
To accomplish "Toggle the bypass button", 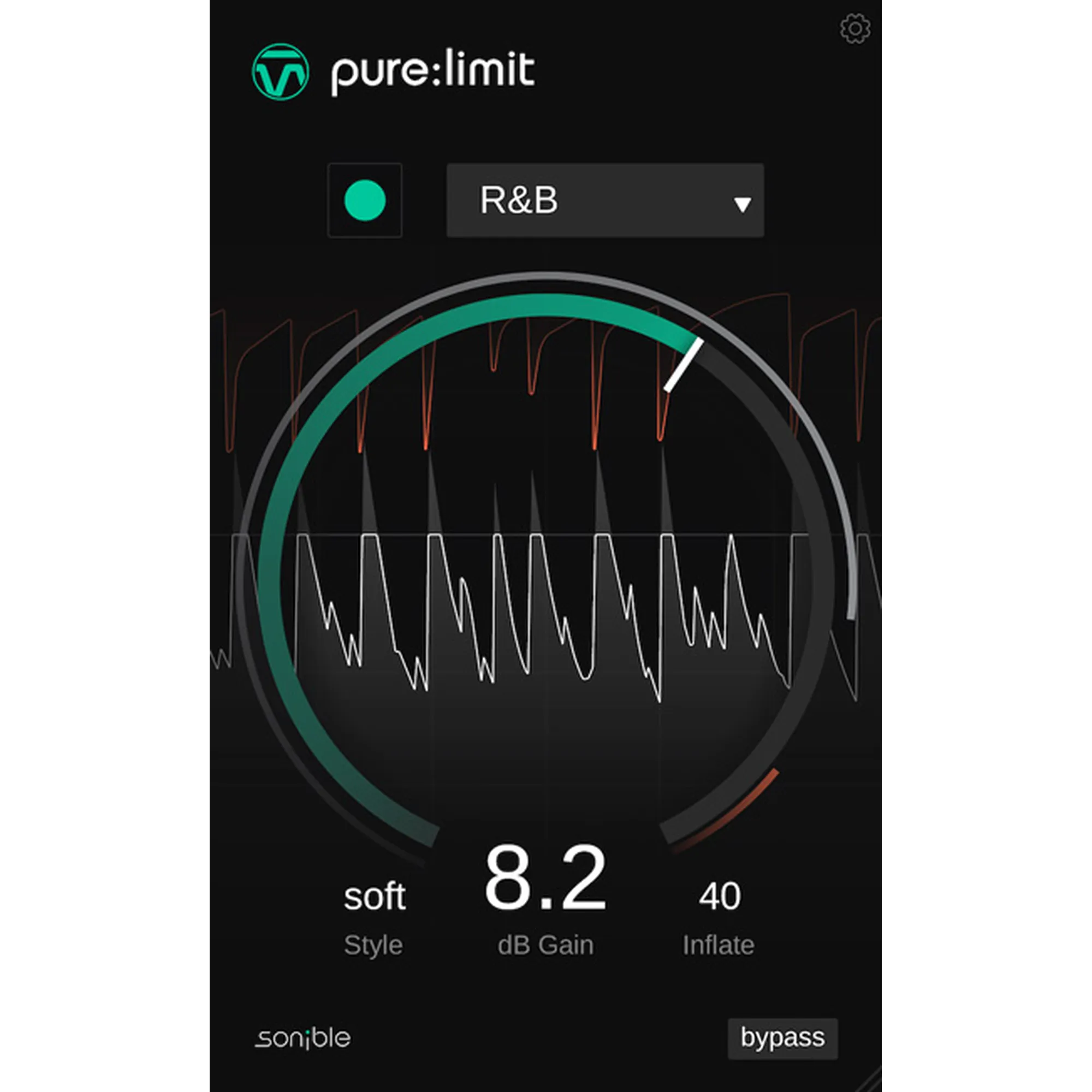I will (x=782, y=1038).
